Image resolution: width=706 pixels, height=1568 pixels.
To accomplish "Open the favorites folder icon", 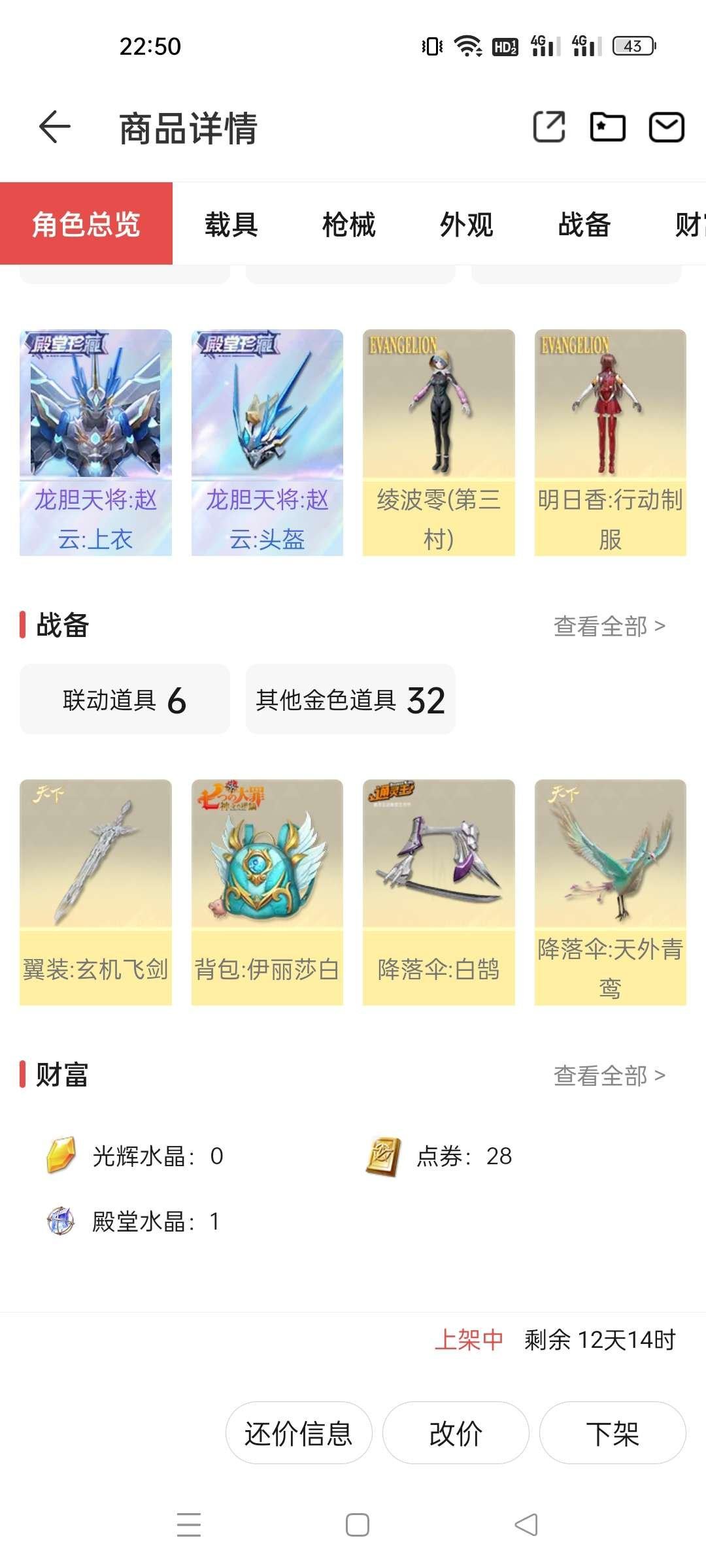I will 608,128.
